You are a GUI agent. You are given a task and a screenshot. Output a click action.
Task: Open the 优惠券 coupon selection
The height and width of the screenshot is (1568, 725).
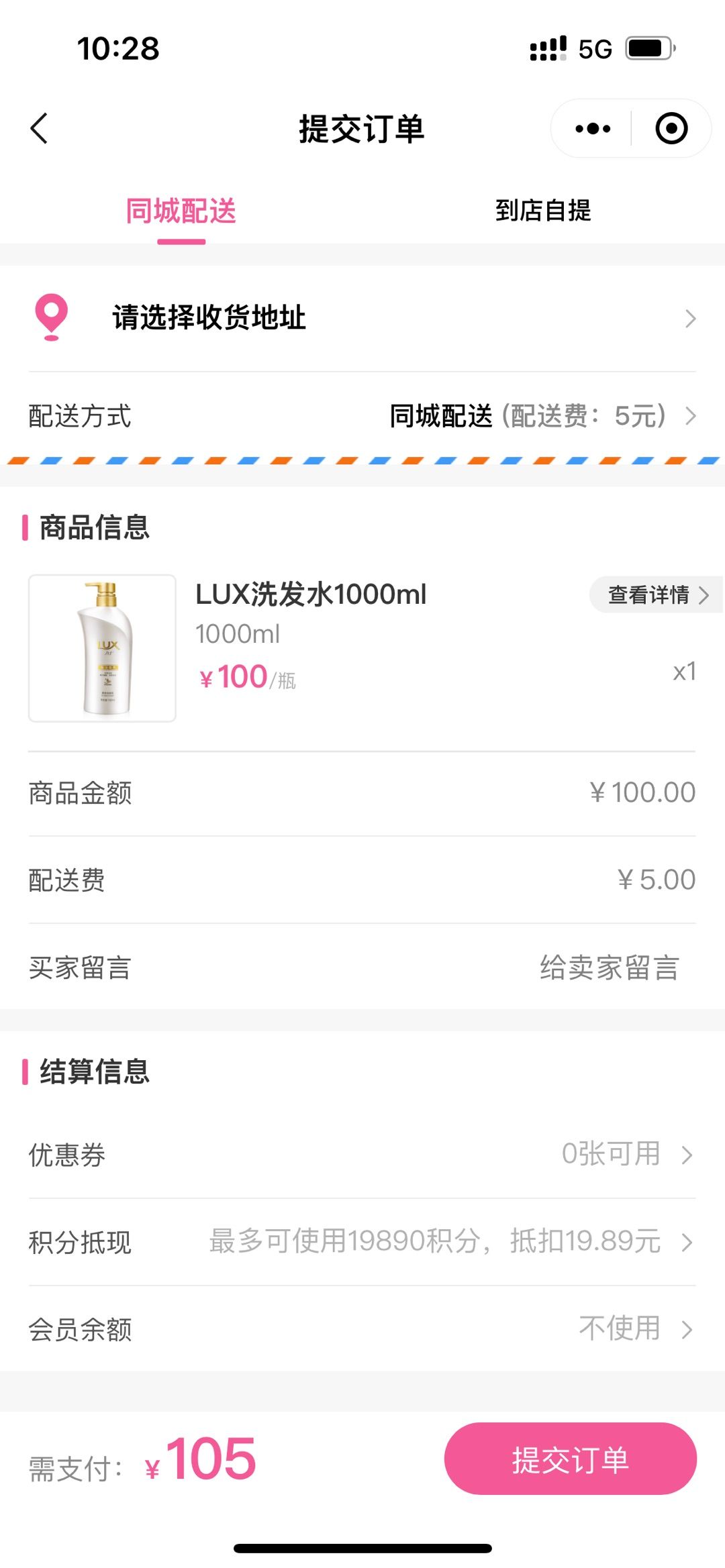pyautogui.click(x=626, y=1155)
